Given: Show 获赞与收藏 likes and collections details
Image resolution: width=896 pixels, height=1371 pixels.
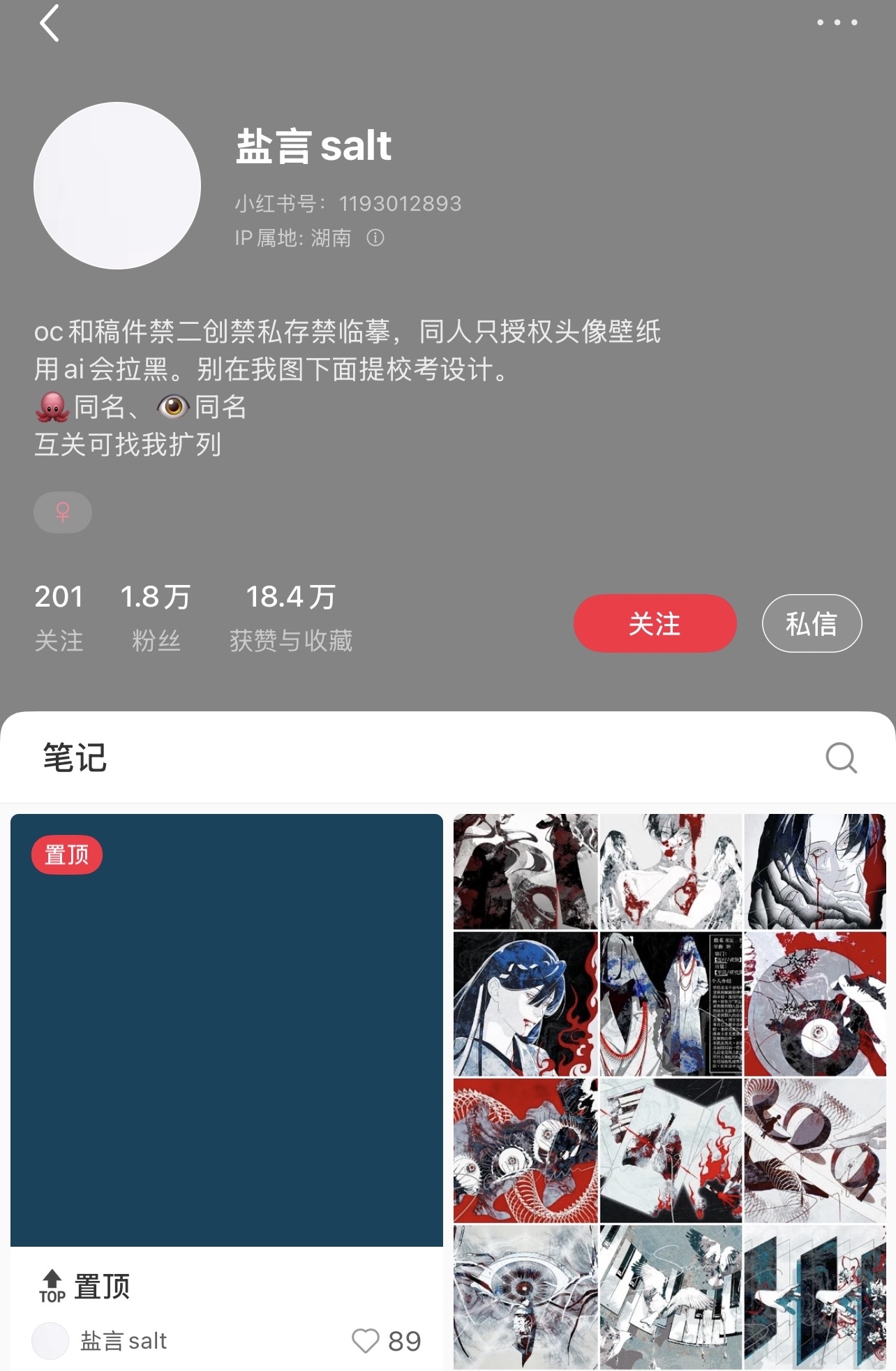Looking at the screenshot, I should pyautogui.click(x=290, y=617).
